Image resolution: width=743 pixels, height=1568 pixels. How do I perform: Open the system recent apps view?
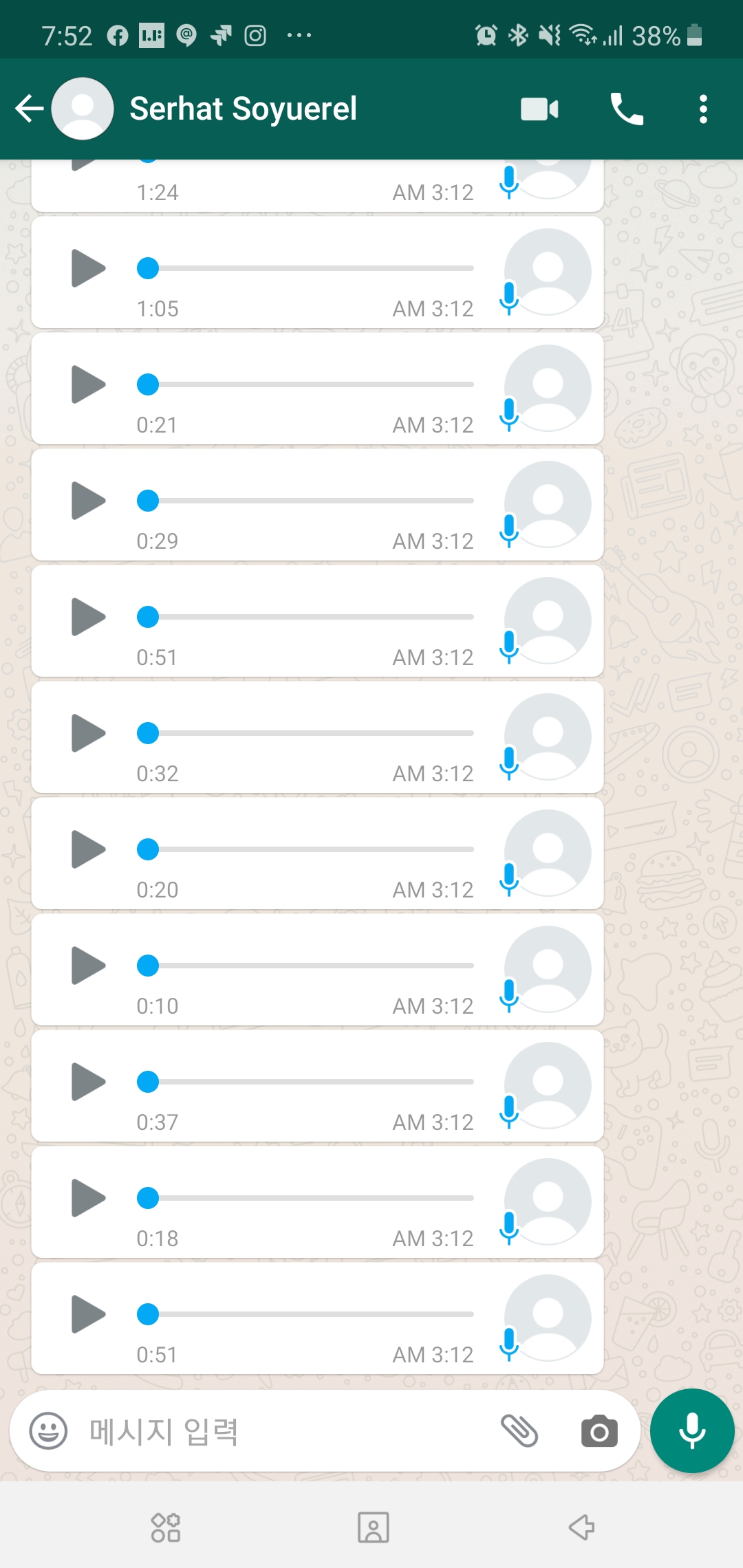pyautogui.click(x=166, y=1527)
